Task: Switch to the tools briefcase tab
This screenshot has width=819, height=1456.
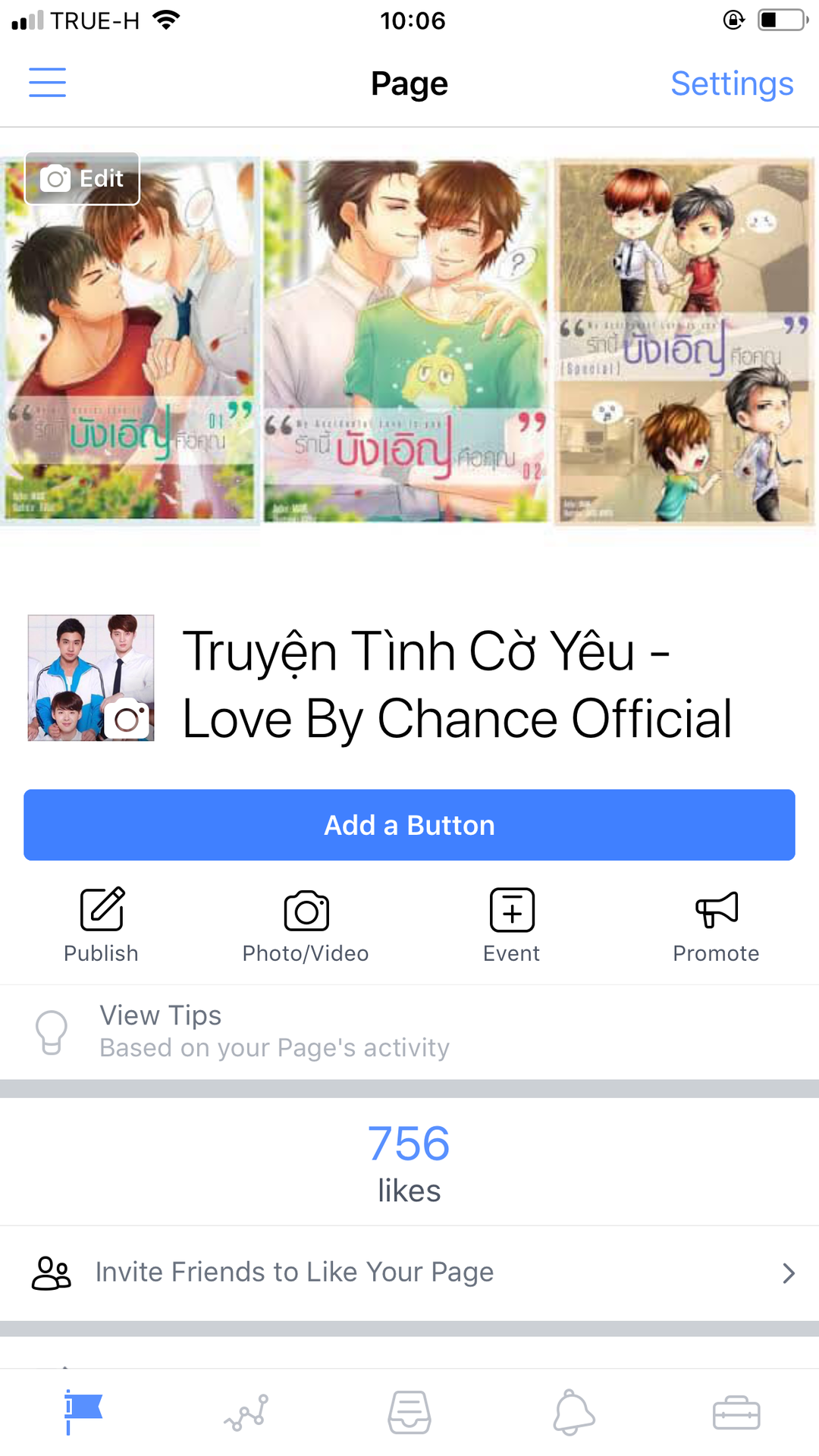Action: [x=736, y=1412]
